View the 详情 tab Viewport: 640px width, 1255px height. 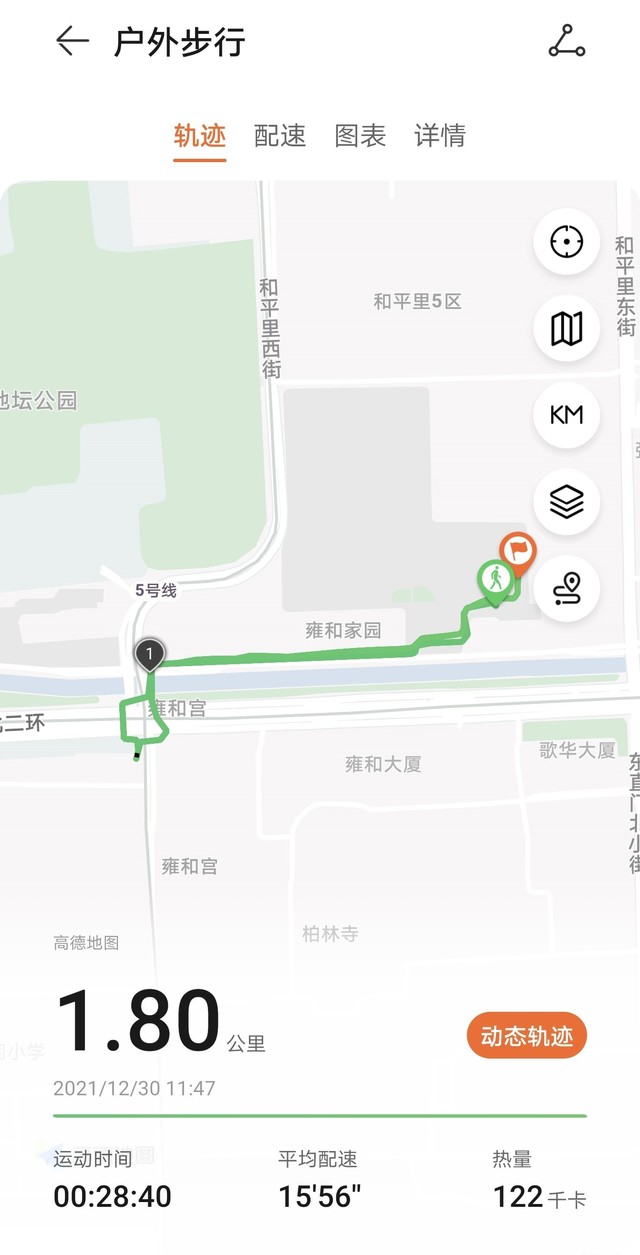pyautogui.click(x=440, y=136)
